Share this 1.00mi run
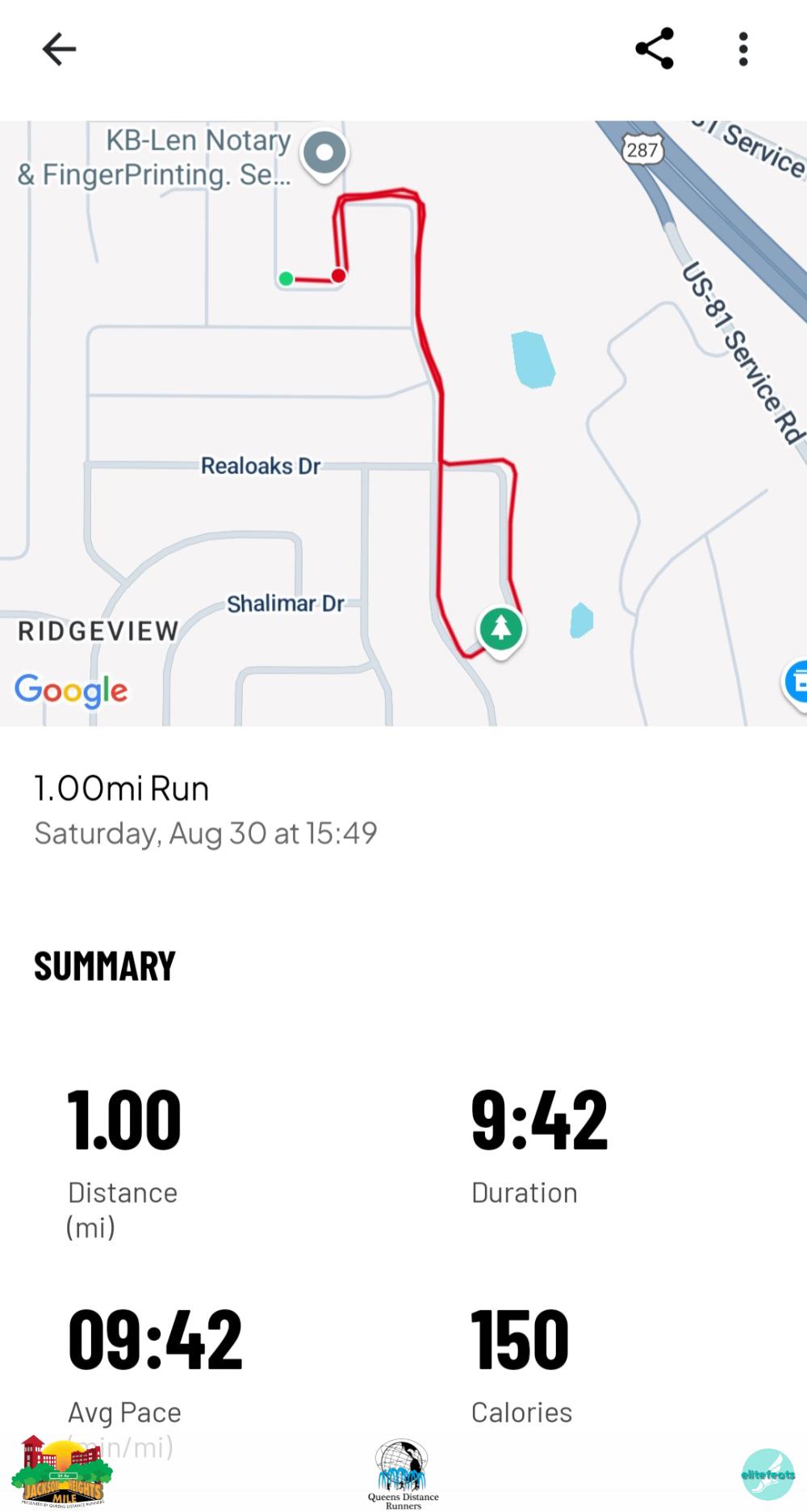The width and height of the screenshot is (807, 1512). click(654, 49)
